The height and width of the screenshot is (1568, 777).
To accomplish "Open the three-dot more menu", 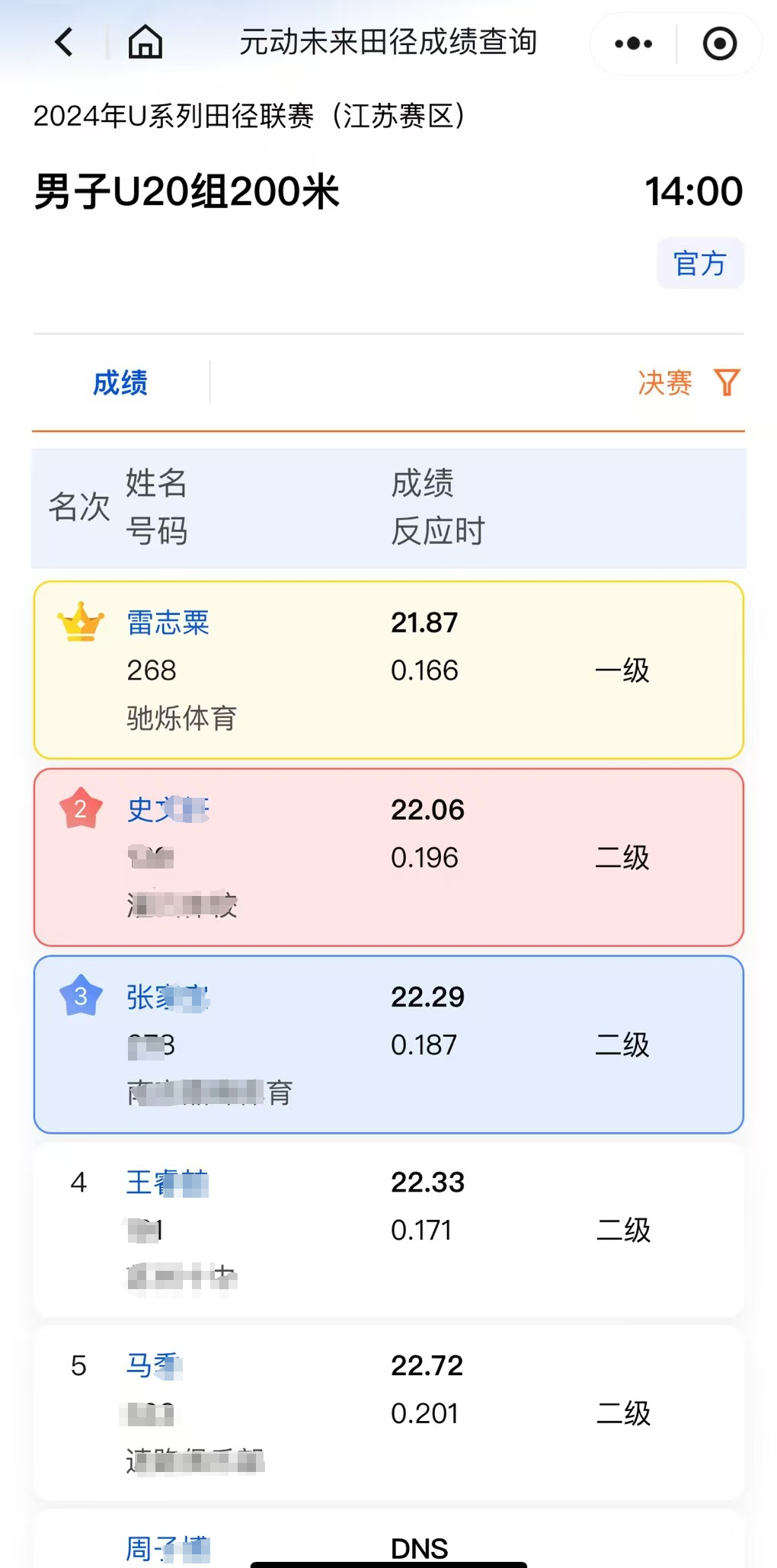I will point(633,43).
